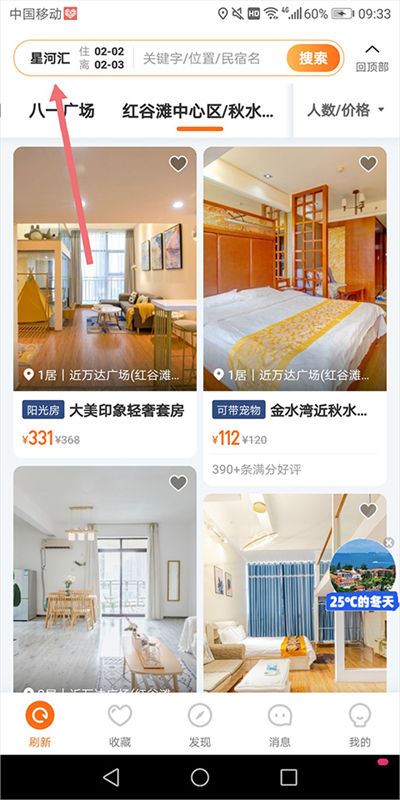
Task: Favorite the 金水湾近秋水 listing
Action: coord(368,164)
